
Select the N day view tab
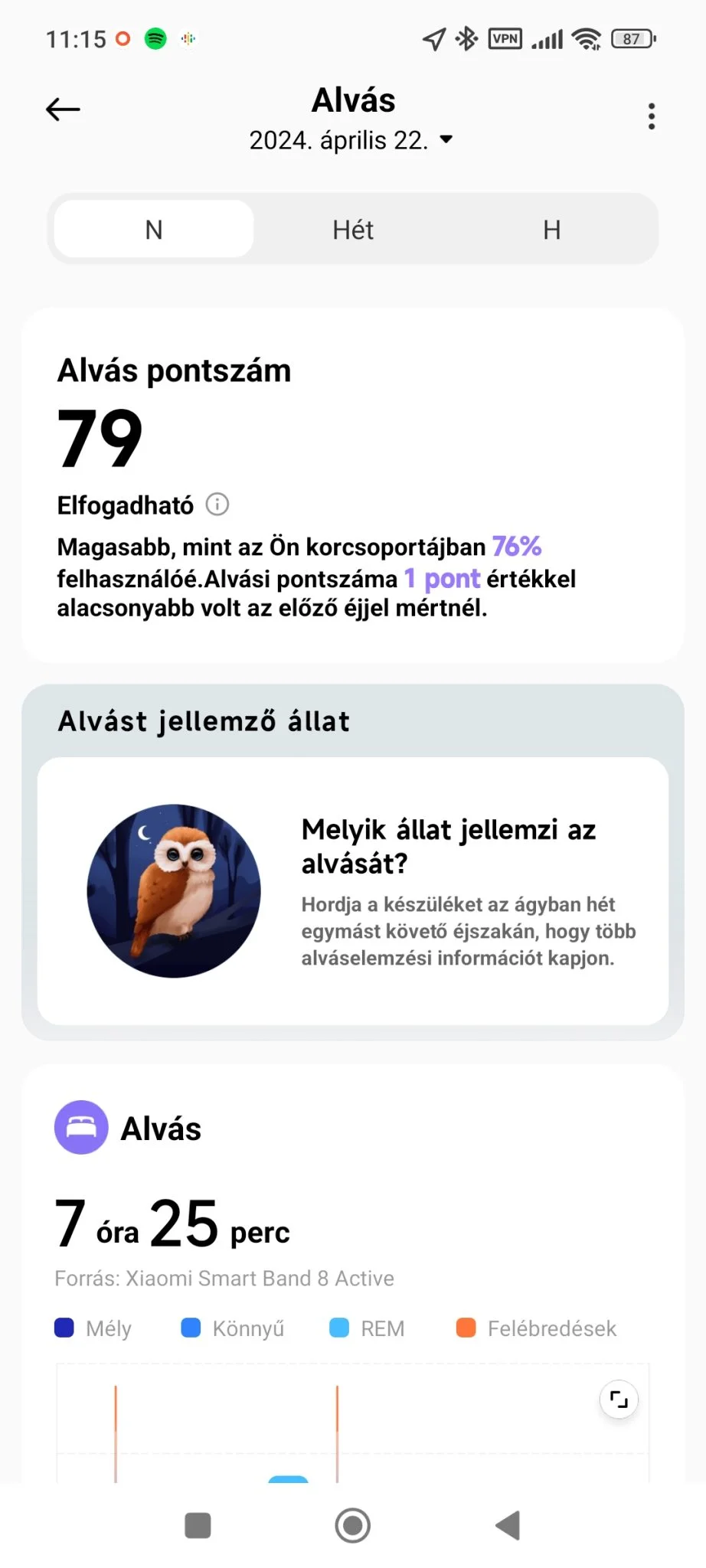click(154, 230)
